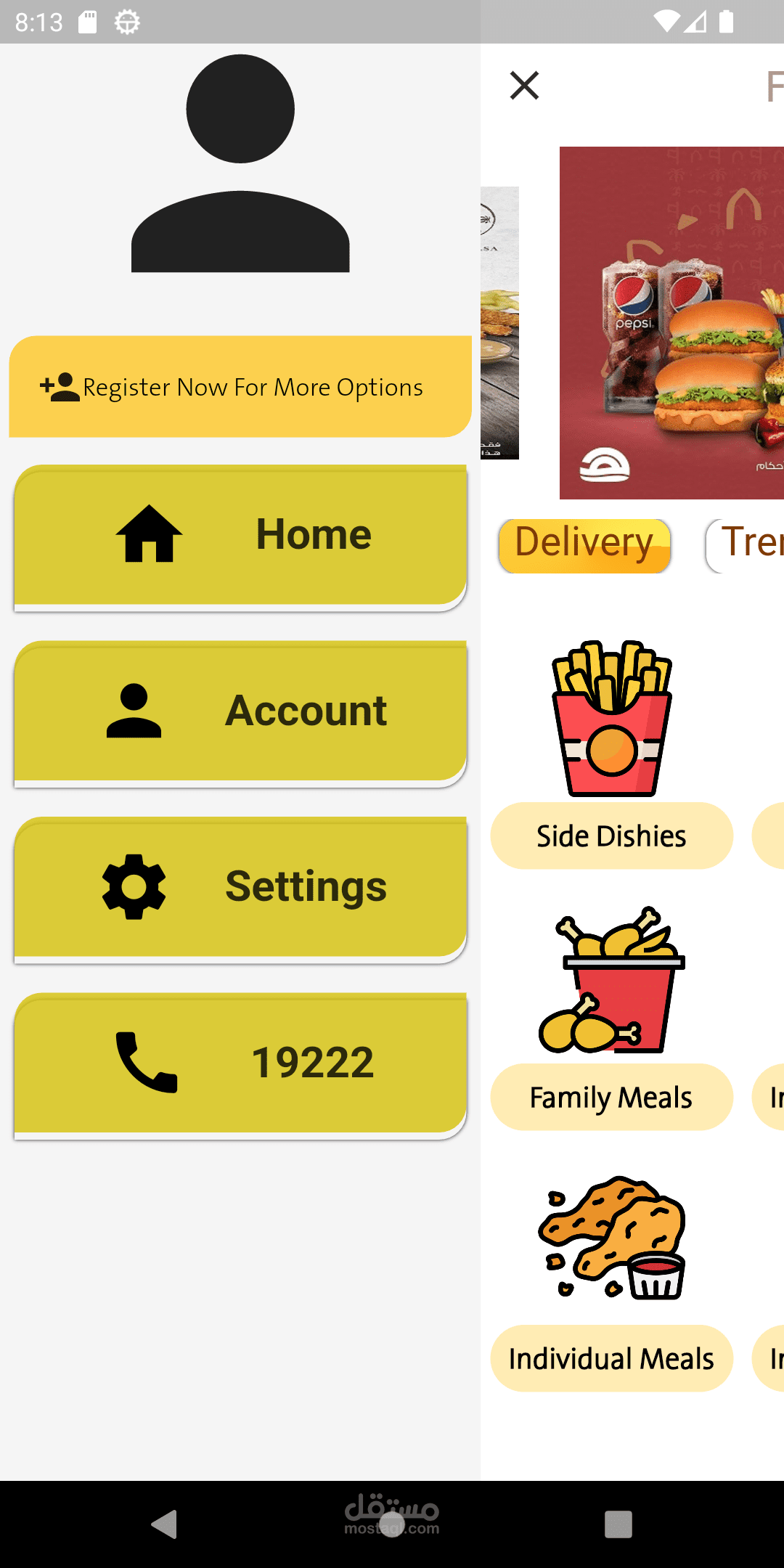Image resolution: width=784 pixels, height=1568 pixels.
Task: Close the side drawer with the X
Action: coord(524,86)
